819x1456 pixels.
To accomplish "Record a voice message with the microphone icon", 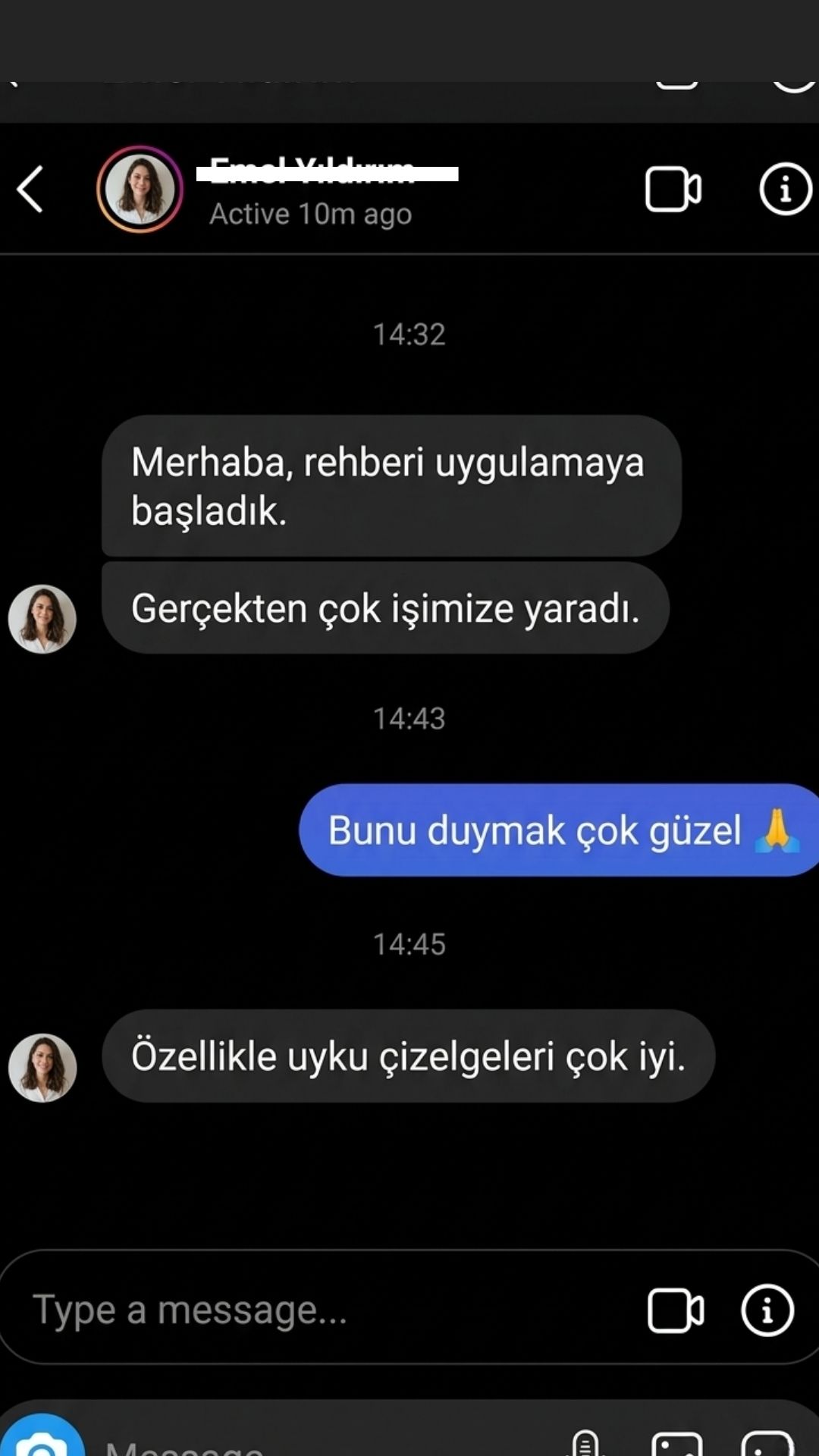I will (x=584, y=1443).
